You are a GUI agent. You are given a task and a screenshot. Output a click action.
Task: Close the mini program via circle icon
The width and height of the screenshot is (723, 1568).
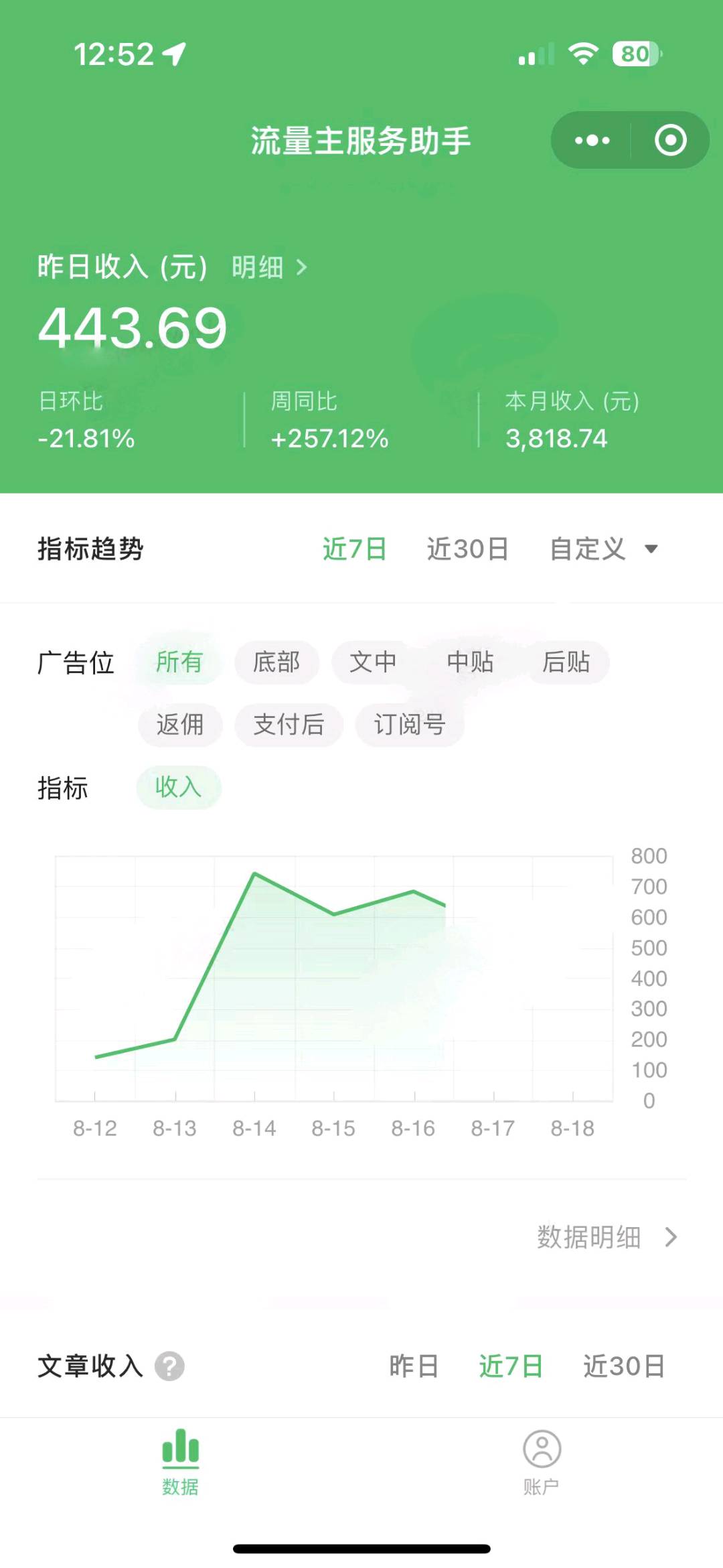(x=670, y=141)
